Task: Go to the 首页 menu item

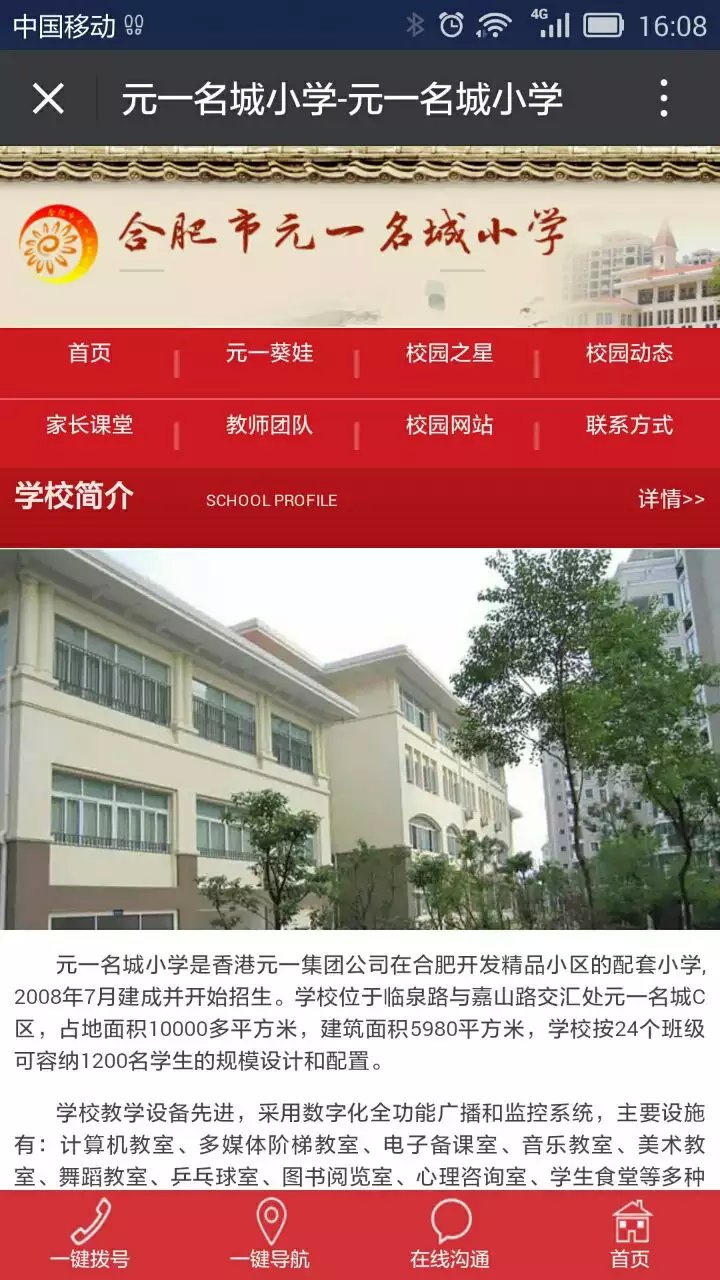Action: point(89,353)
